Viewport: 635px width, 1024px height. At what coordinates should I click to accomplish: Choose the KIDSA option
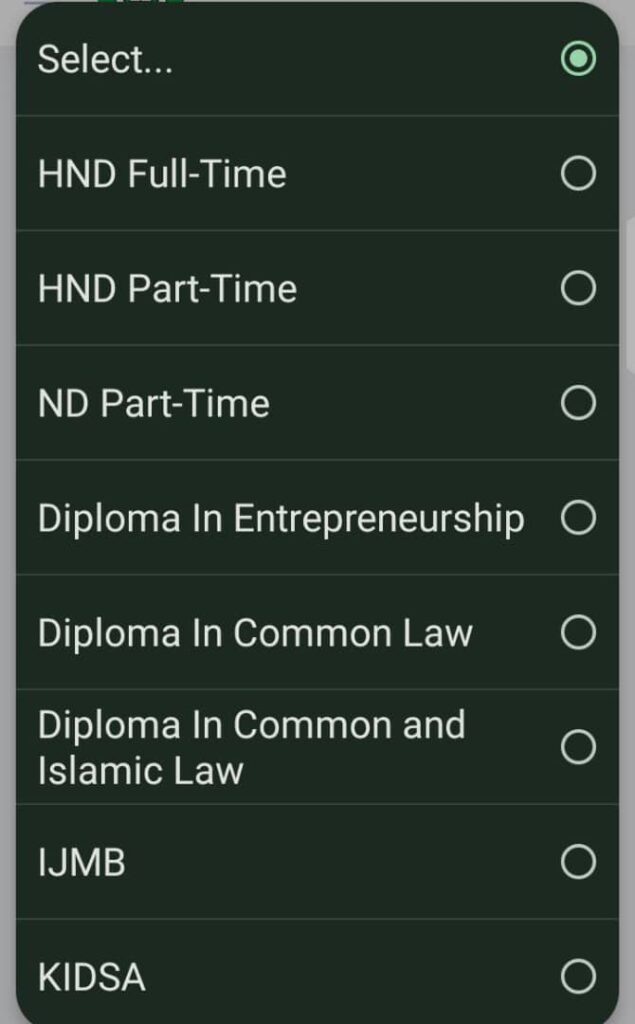click(x=317, y=976)
